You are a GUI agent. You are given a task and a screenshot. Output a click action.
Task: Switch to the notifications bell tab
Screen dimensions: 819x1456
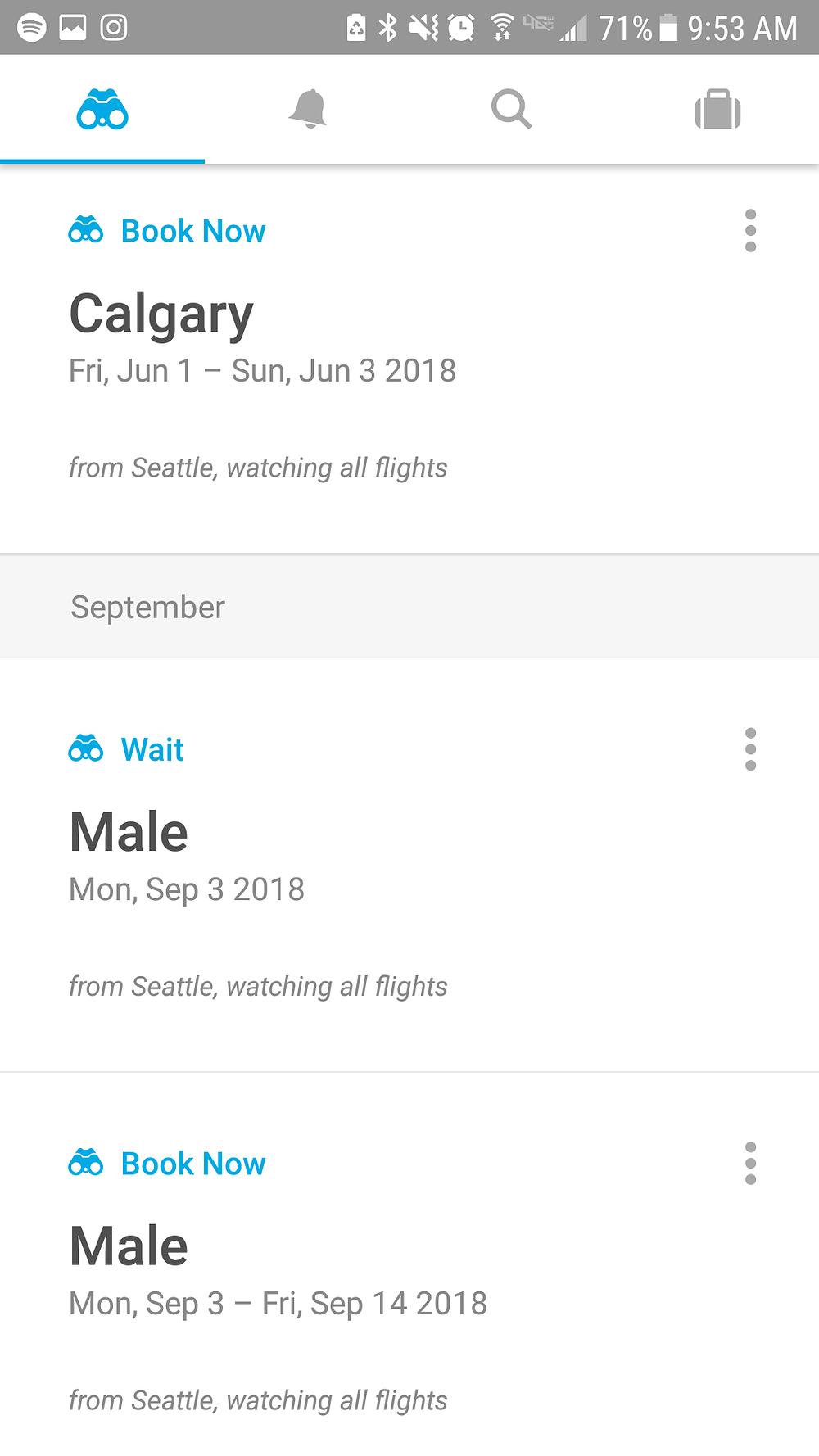(x=307, y=109)
